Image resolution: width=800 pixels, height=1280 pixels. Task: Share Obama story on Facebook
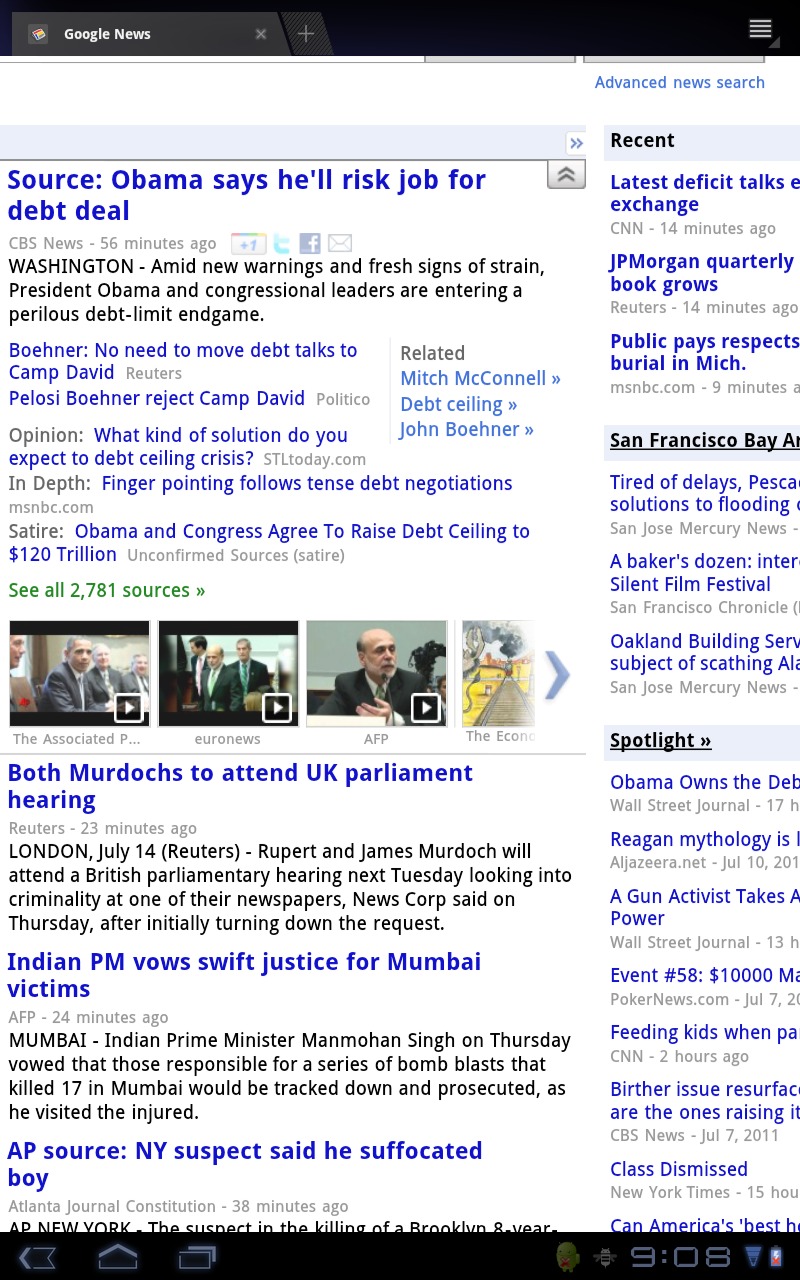coord(310,243)
